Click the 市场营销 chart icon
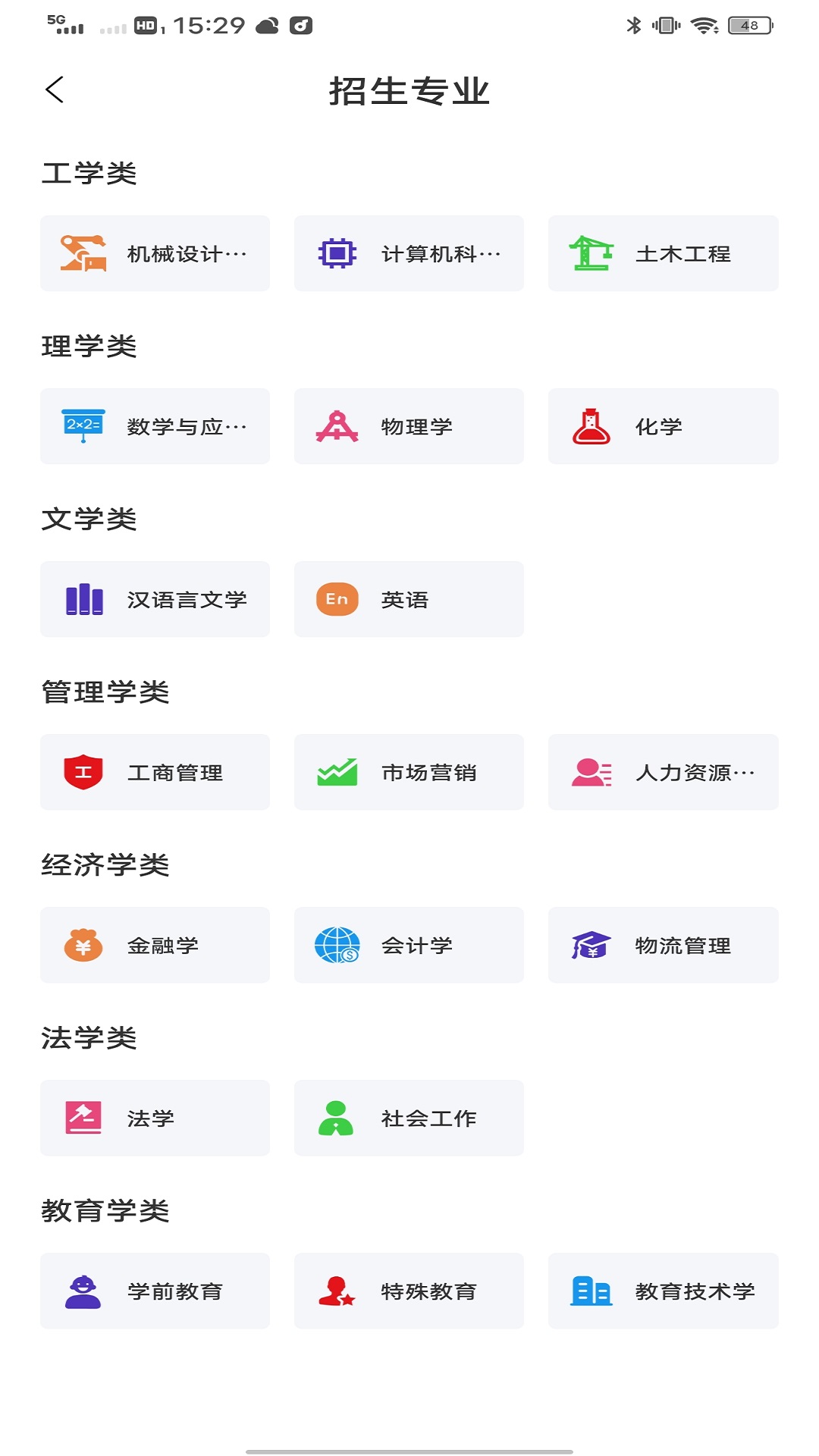 (x=336, y=772)
